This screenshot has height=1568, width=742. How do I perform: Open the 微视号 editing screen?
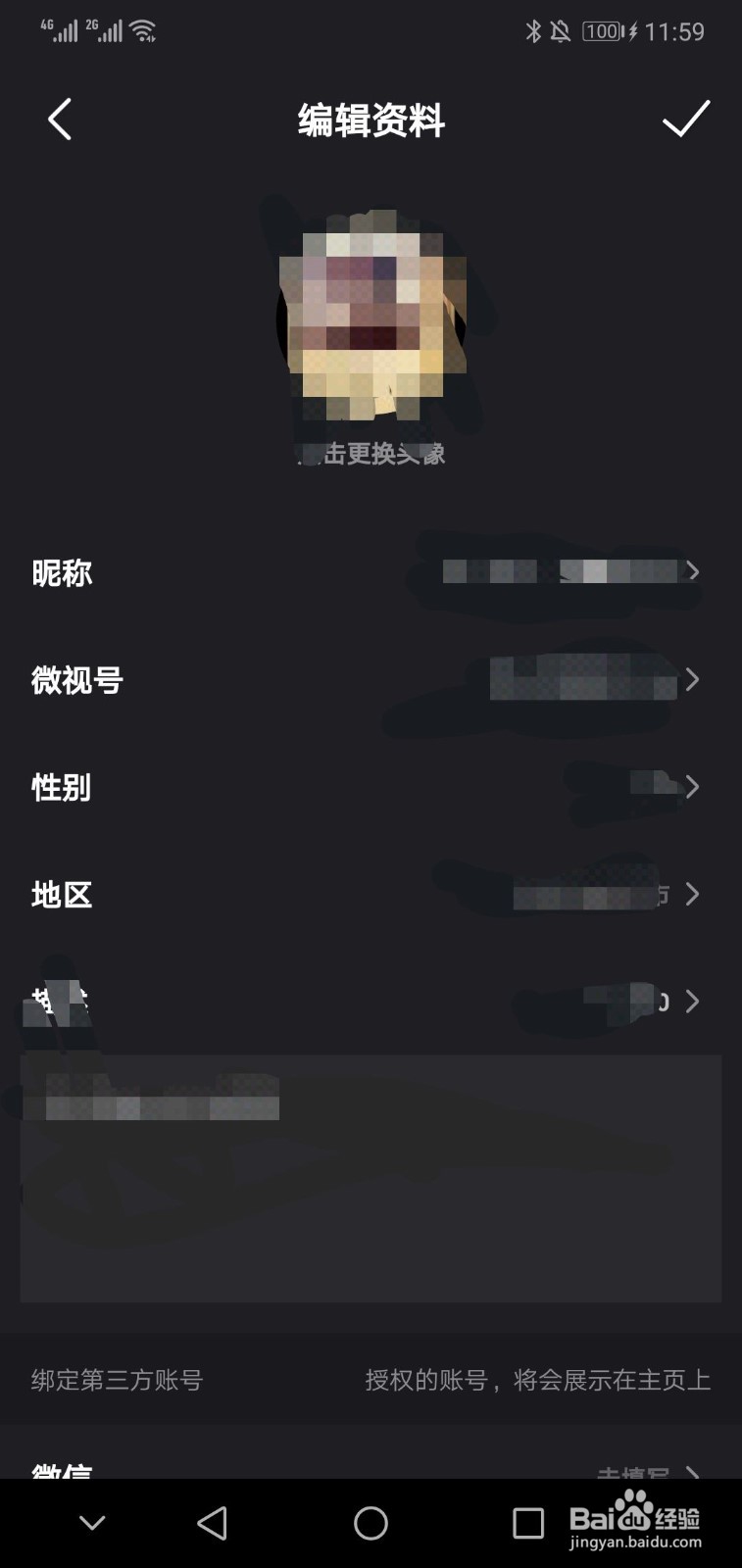(371, 680)
